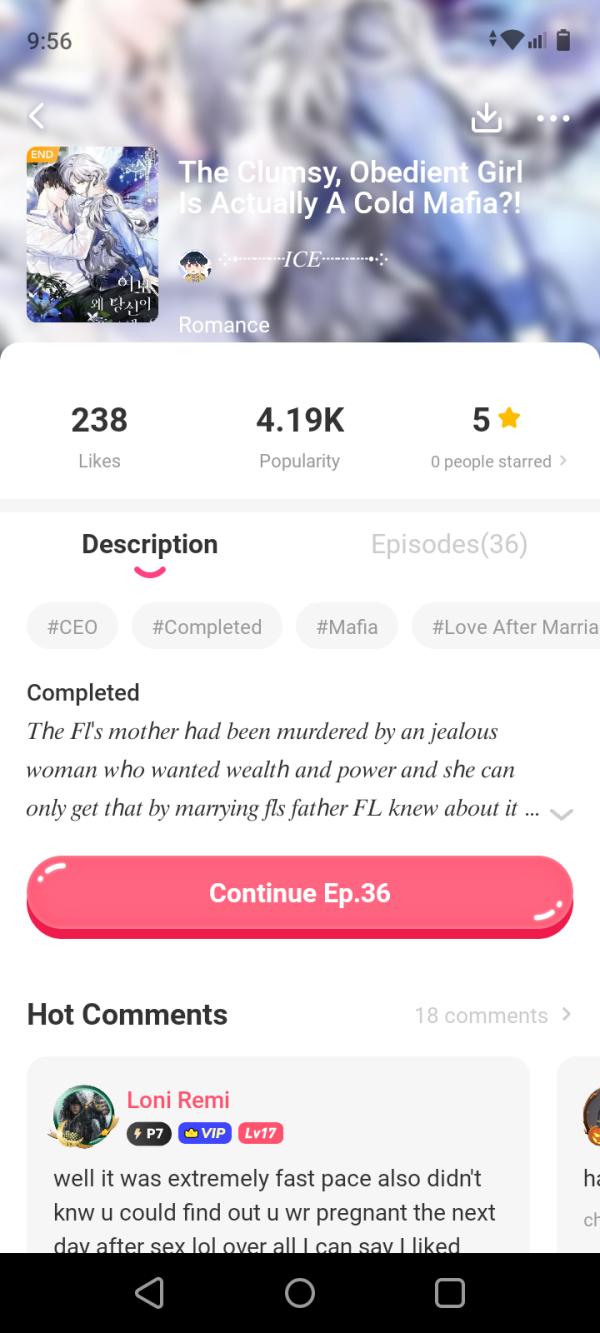Tap the #CEO tag chip

coord(72,627)
